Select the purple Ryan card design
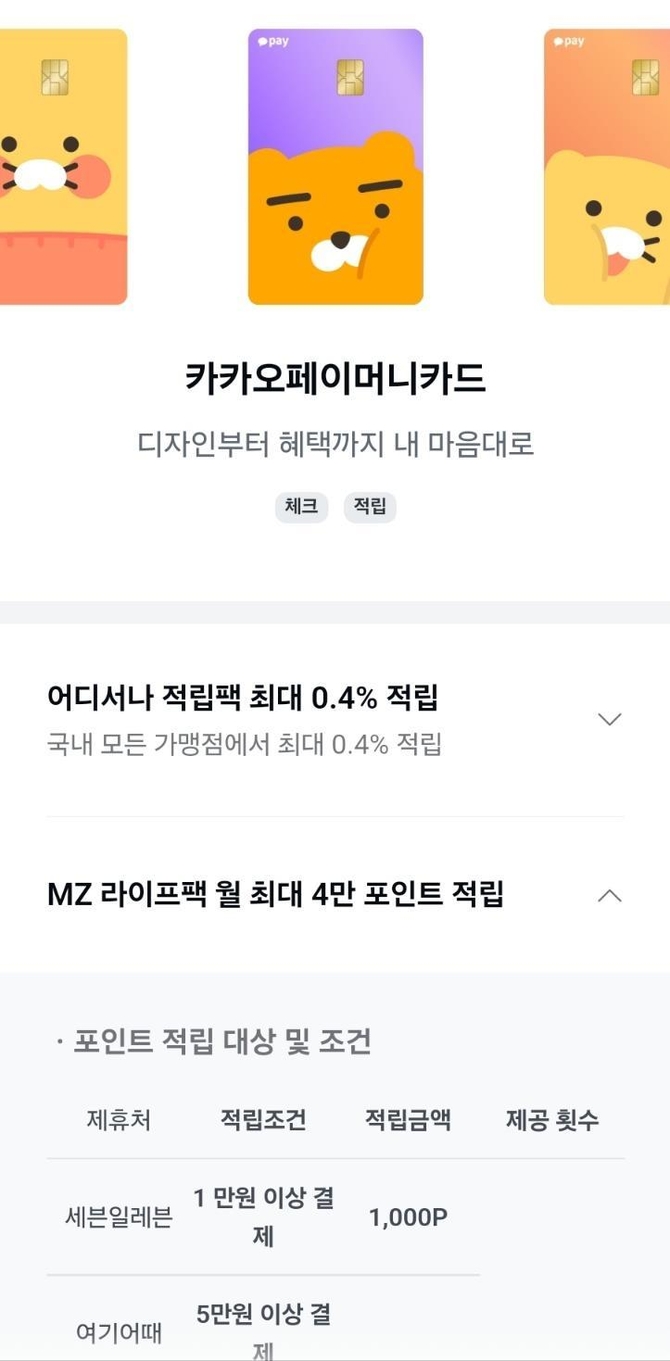Screen dimensions: 670x1361 point(335,167)
